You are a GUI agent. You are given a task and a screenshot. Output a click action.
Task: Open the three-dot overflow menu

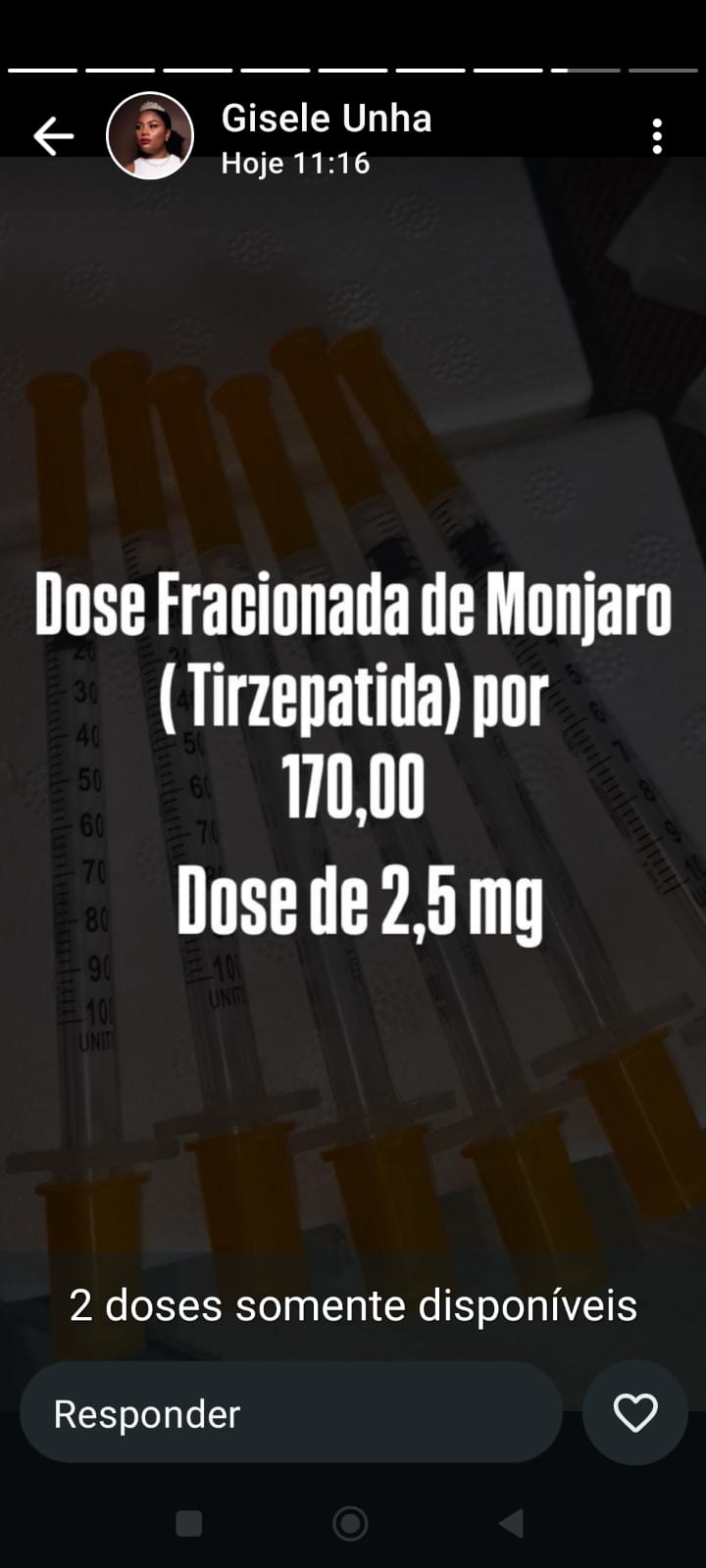click(657, 136)
